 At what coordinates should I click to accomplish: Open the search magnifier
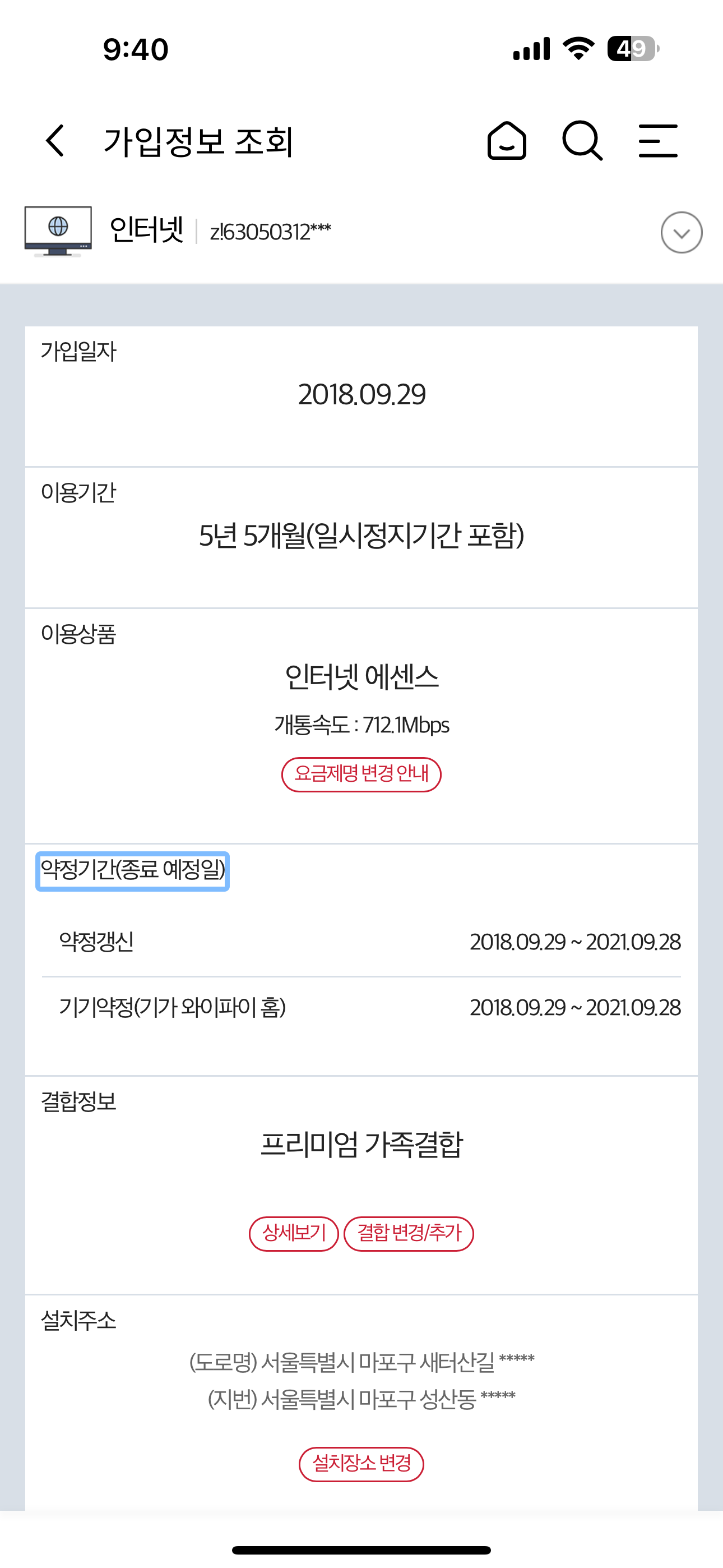tap(582, 141)
